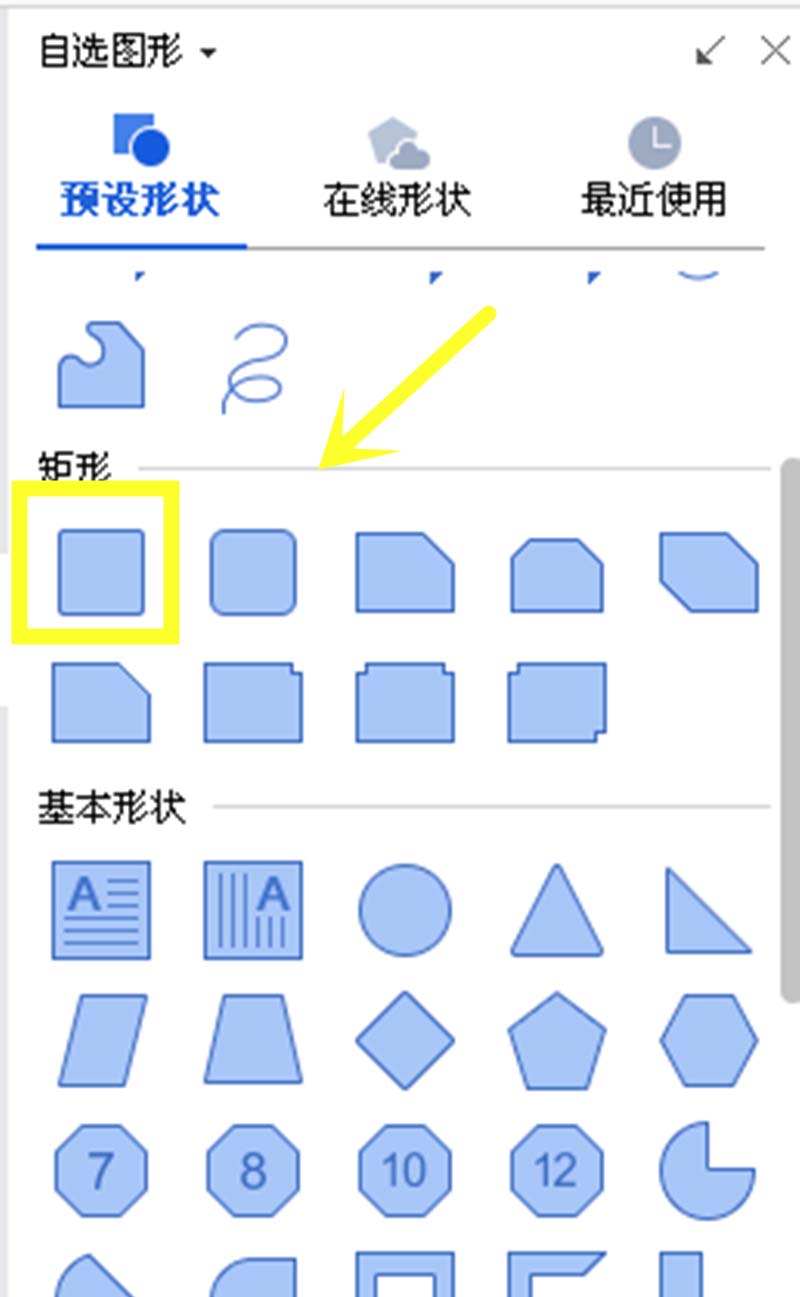Insert the horizontal text box shape
Image resolution: width=800 pixels, height=1297 pixels.
pos(101,910)
